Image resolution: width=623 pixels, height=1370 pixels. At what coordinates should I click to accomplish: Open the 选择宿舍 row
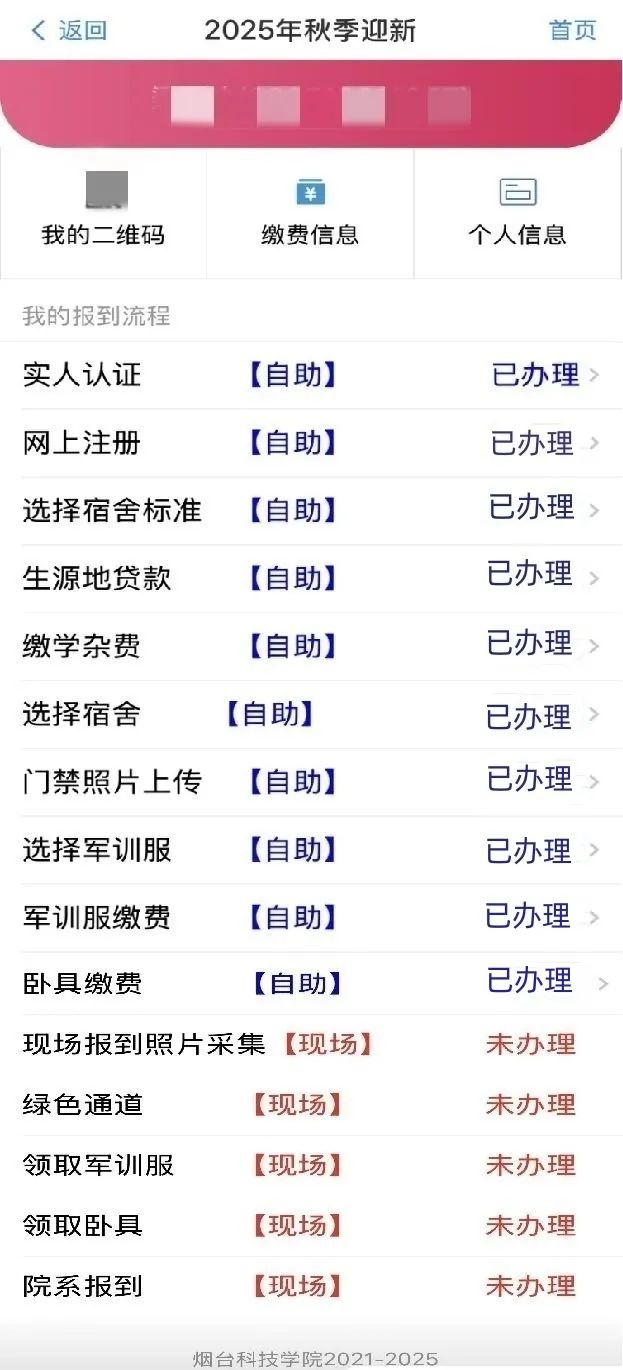tap(311, 714)
